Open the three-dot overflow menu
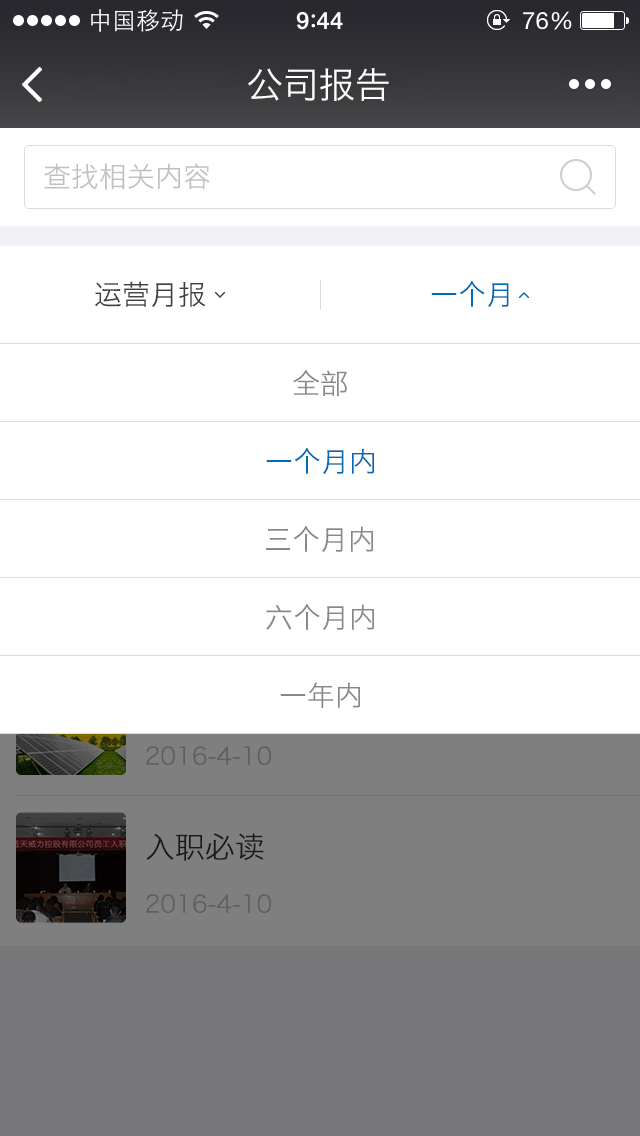The image size is (640, 1136). coord(589,84)
